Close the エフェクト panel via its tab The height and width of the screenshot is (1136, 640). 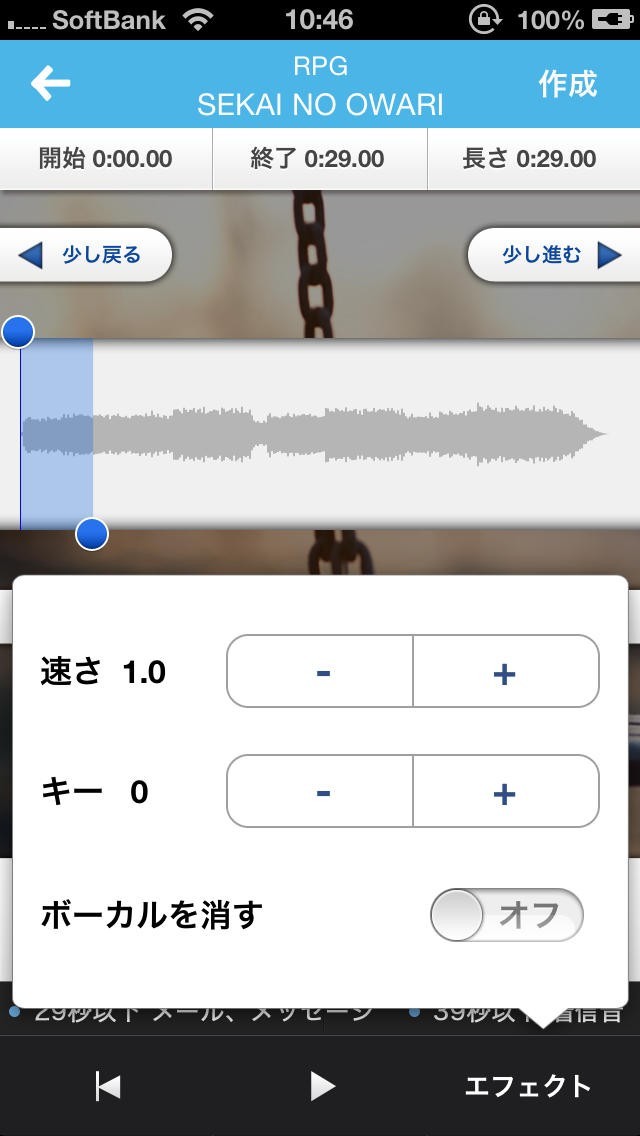[x=527, y=1086]
